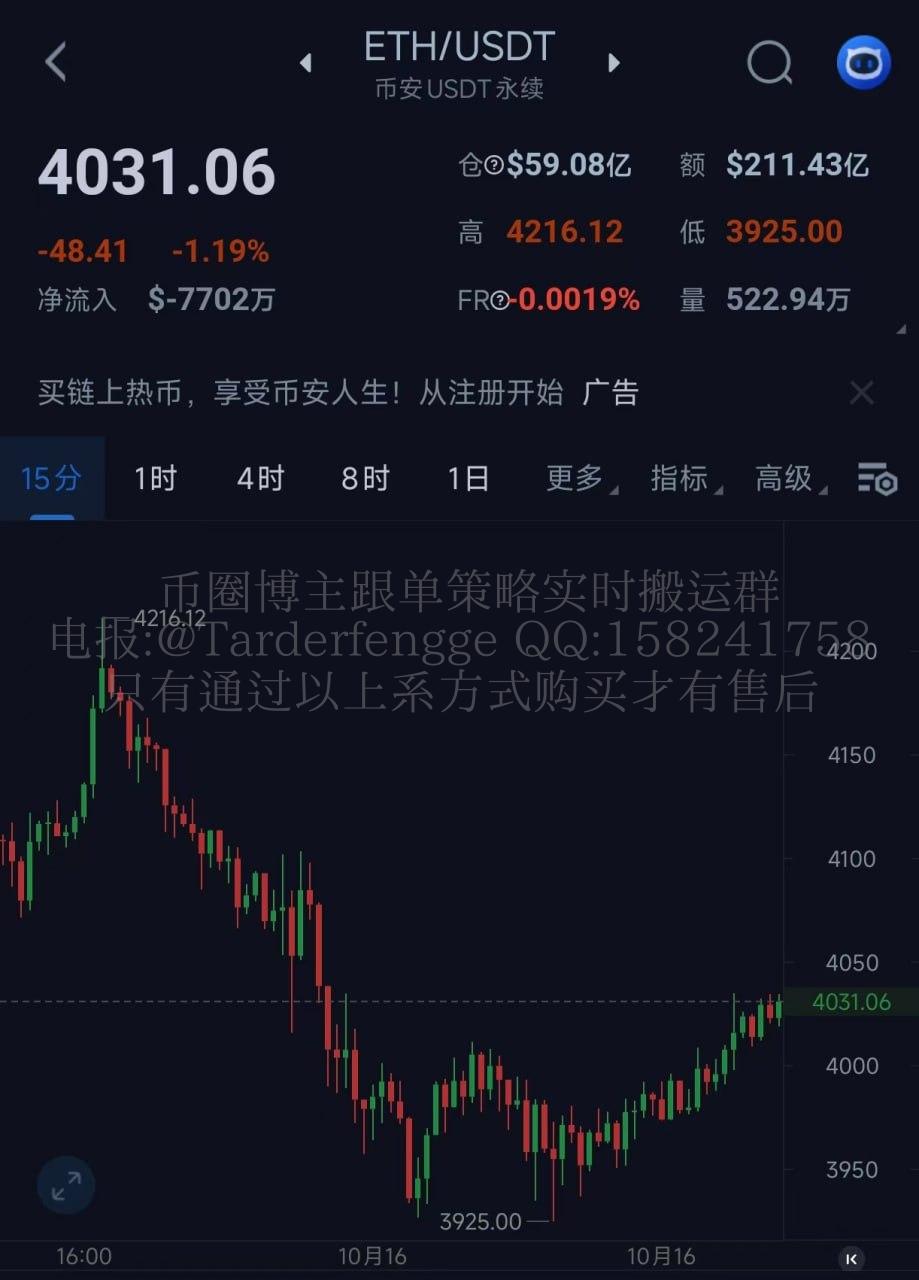Screen dimensions: 919x1280
Task: Expand the 更多 timeframe options
Action: (577, 478)
